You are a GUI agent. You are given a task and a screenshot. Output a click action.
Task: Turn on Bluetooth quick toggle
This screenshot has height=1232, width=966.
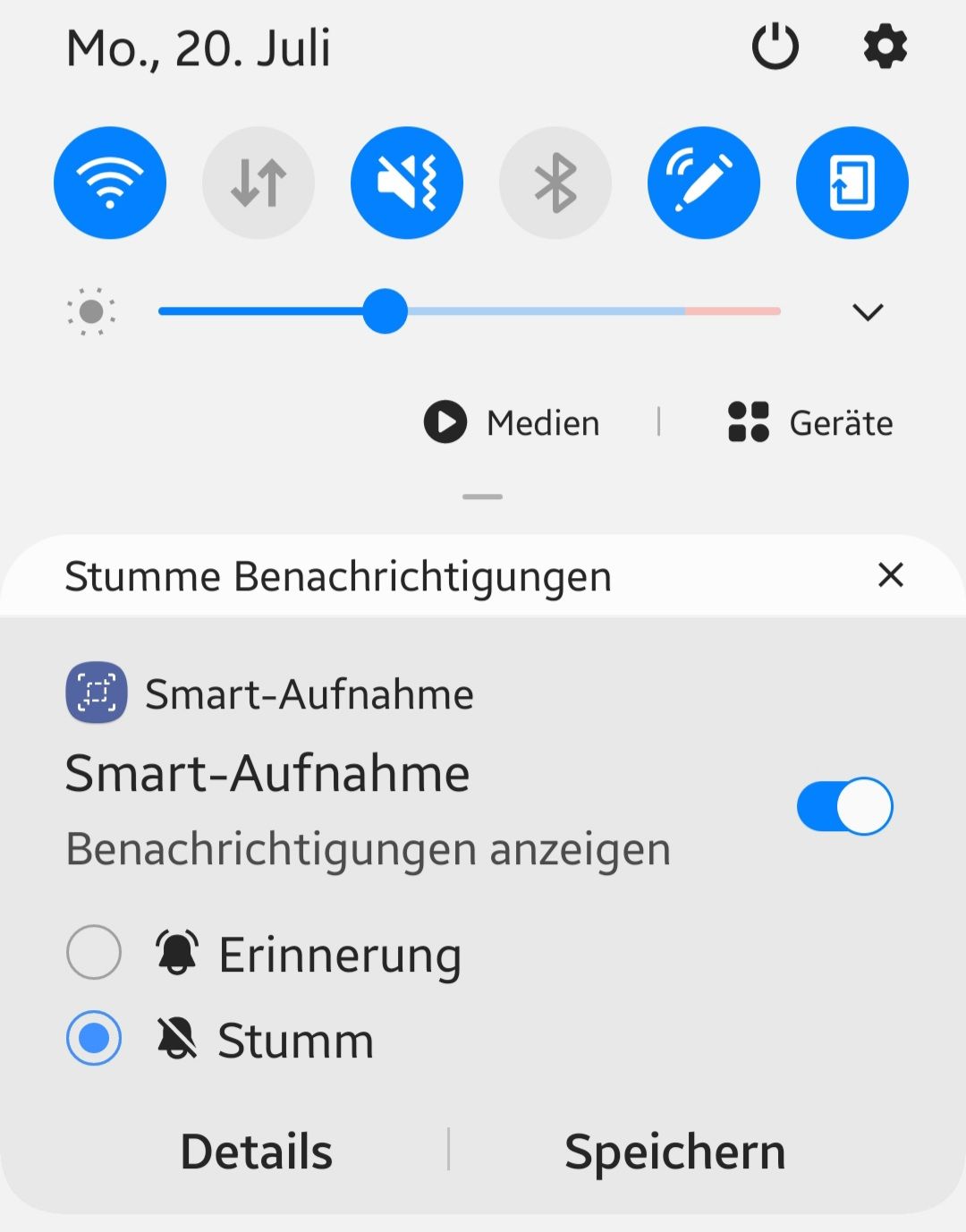tap(555, 183)
